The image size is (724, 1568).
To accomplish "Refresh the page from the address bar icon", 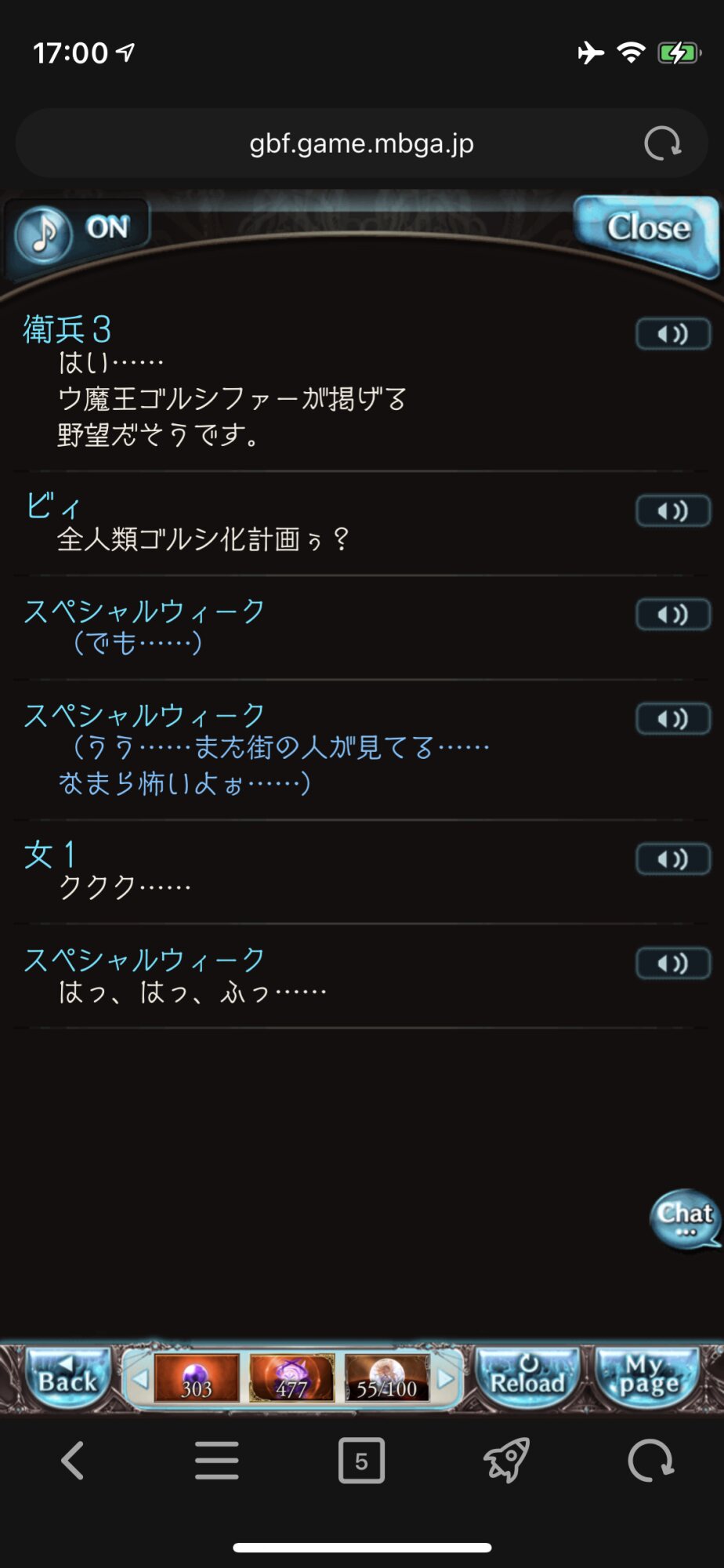I will pyautogui.click(x=662, y=143).
